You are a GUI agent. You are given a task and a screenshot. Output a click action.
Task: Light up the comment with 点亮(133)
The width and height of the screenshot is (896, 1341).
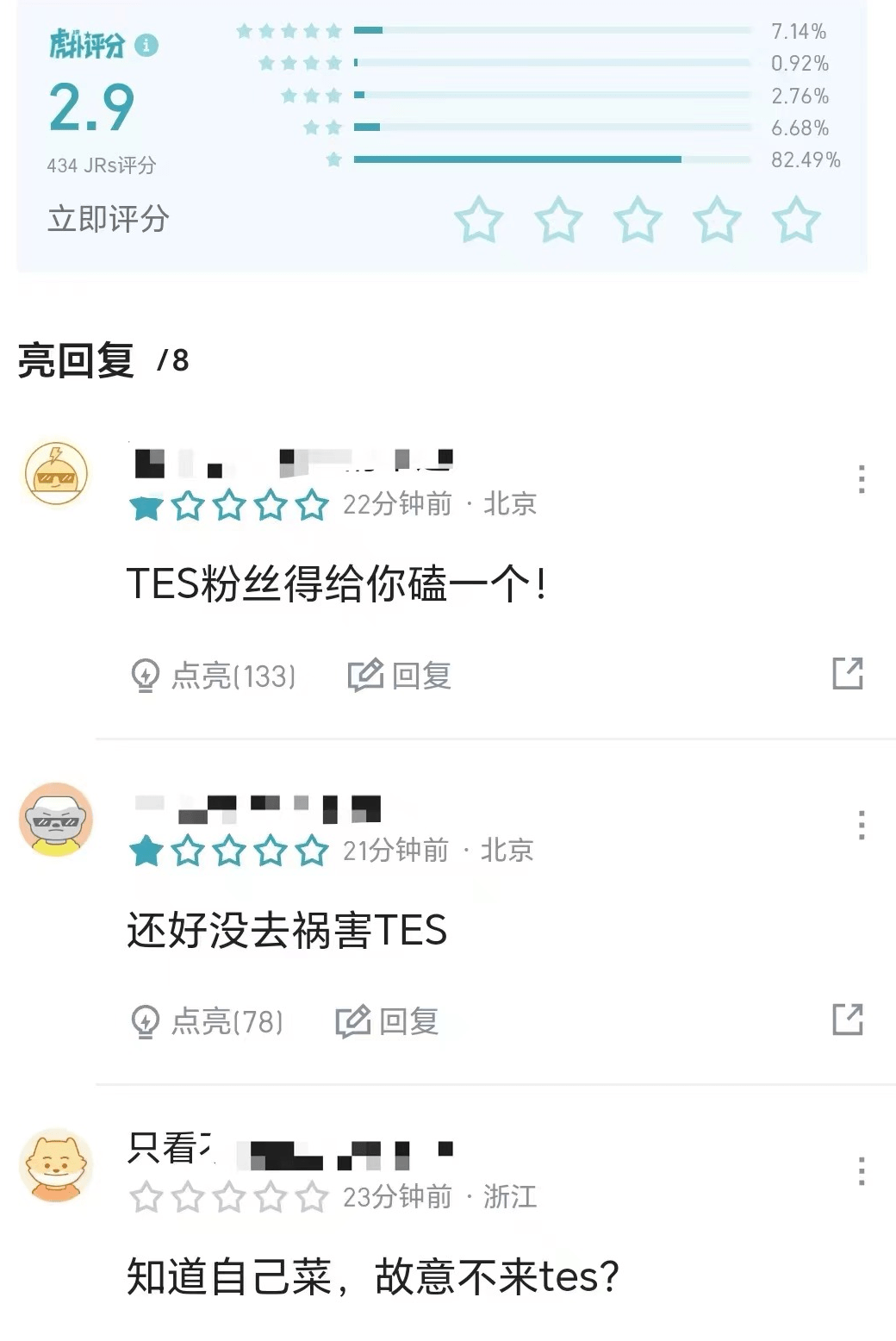[213, 676]
